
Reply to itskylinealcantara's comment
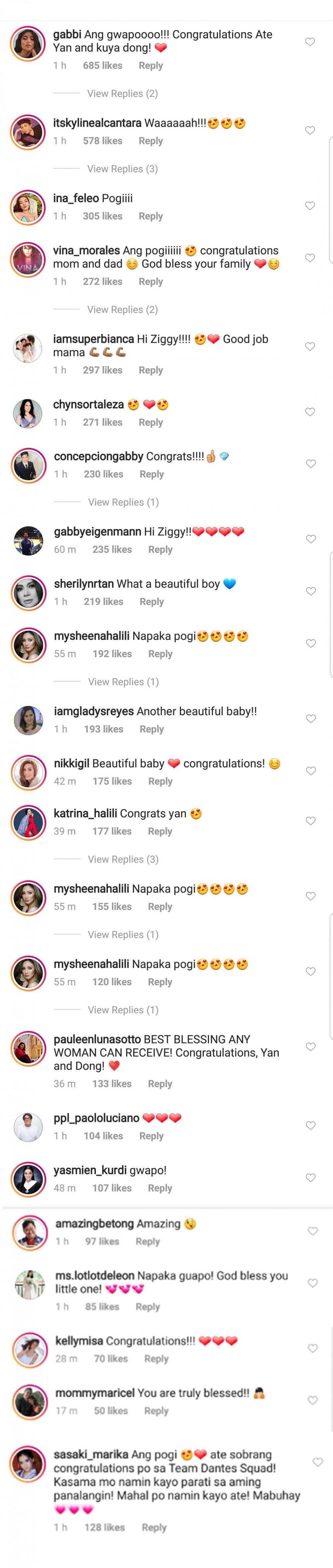[151, 141]
